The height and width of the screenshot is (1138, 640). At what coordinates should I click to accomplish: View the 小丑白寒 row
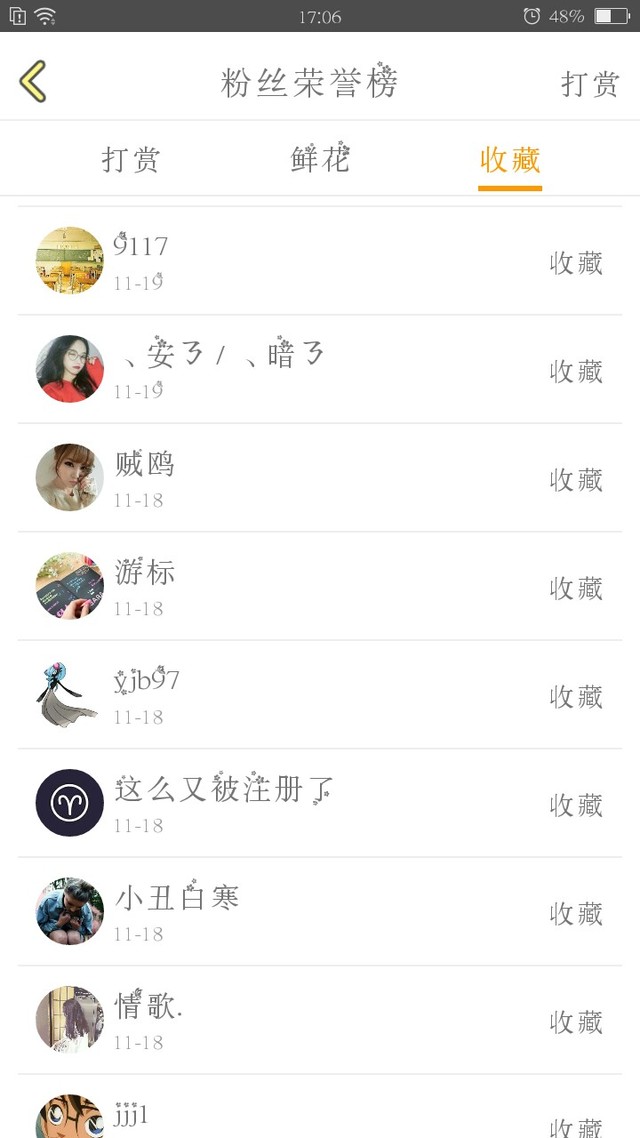click(x=320, y=912)
